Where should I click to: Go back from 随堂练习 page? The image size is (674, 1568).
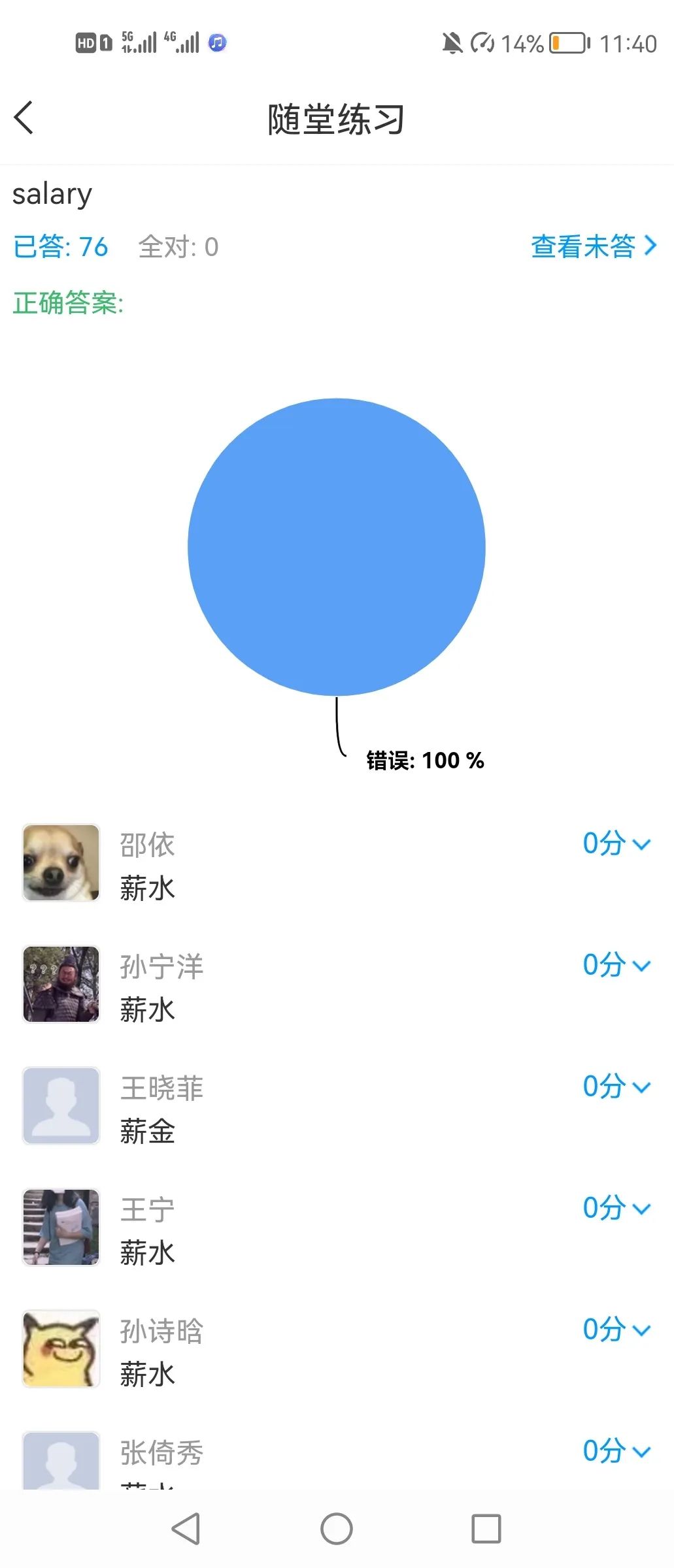click(x=24, y=118)
